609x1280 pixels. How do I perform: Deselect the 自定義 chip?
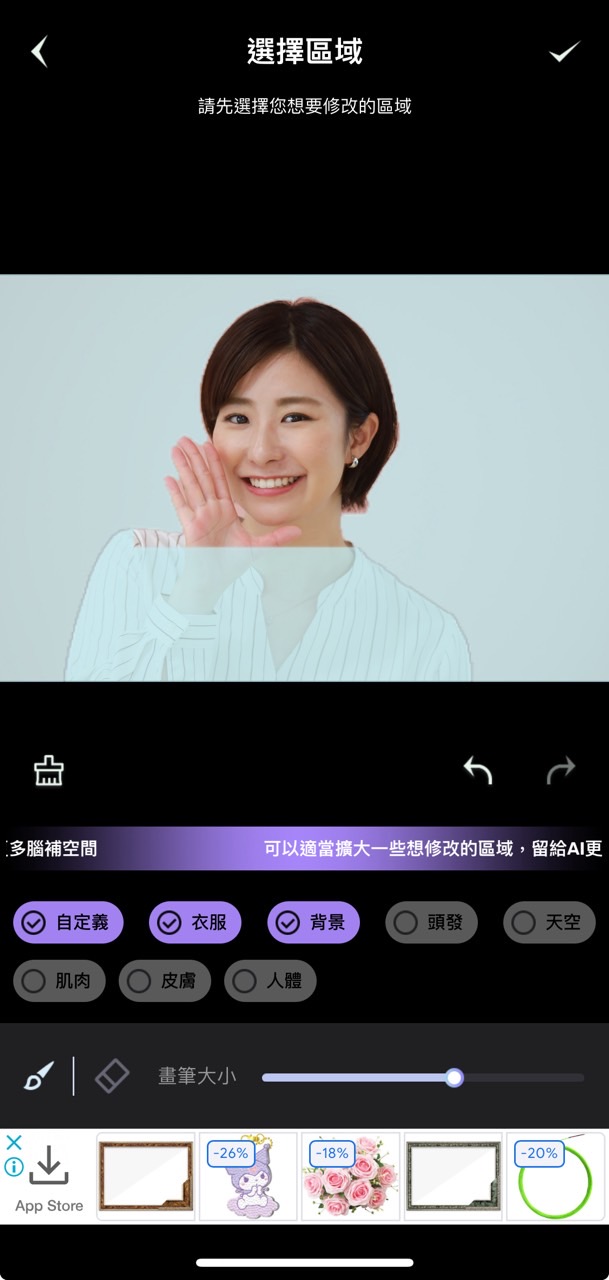(68, 922)
